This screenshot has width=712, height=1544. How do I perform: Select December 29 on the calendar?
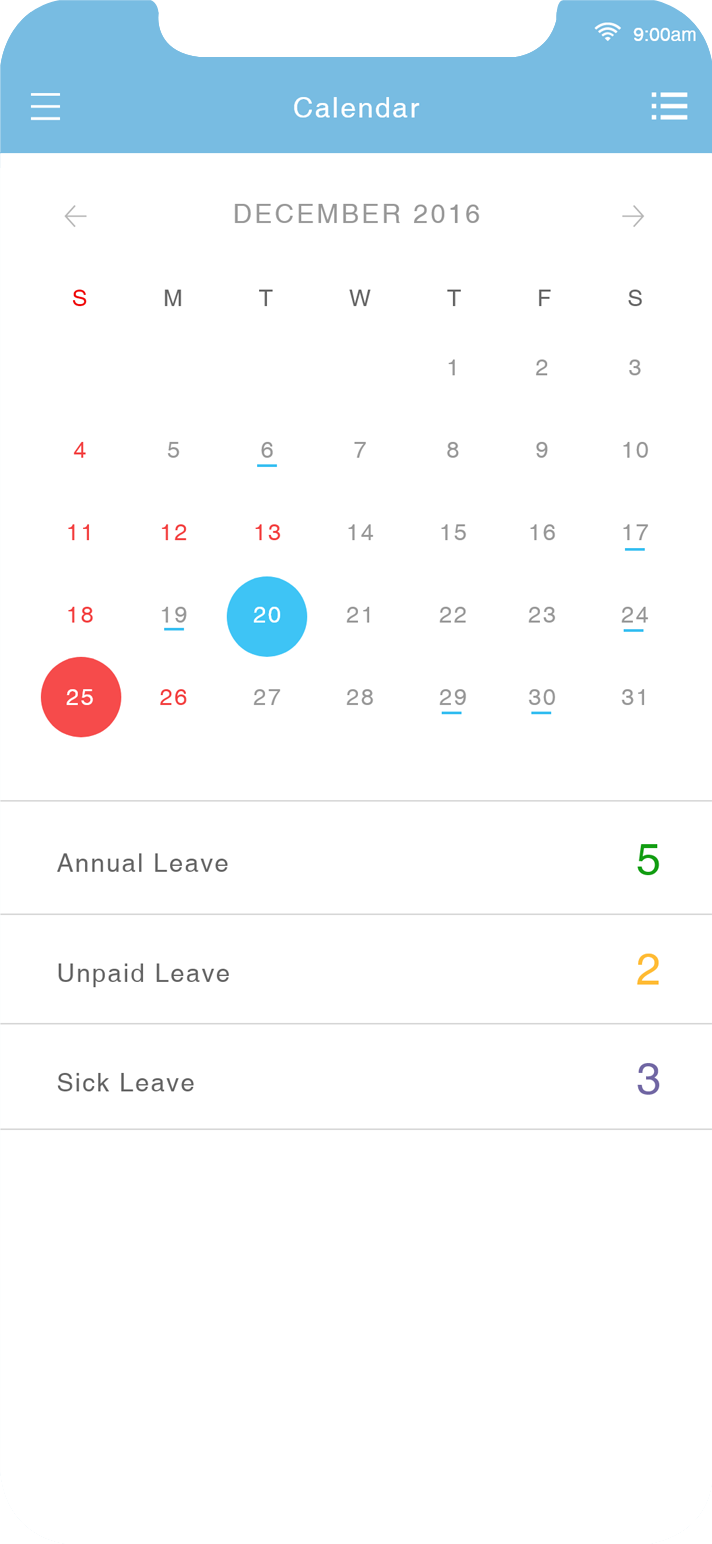click(453, 698)
